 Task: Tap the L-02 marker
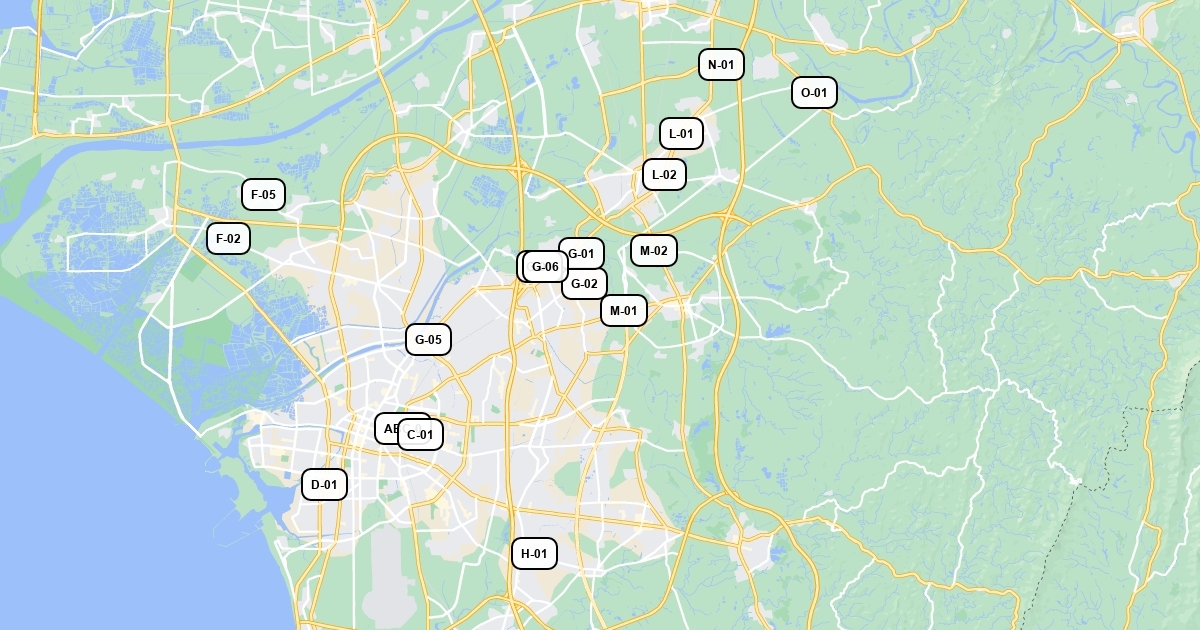point(664,175)
